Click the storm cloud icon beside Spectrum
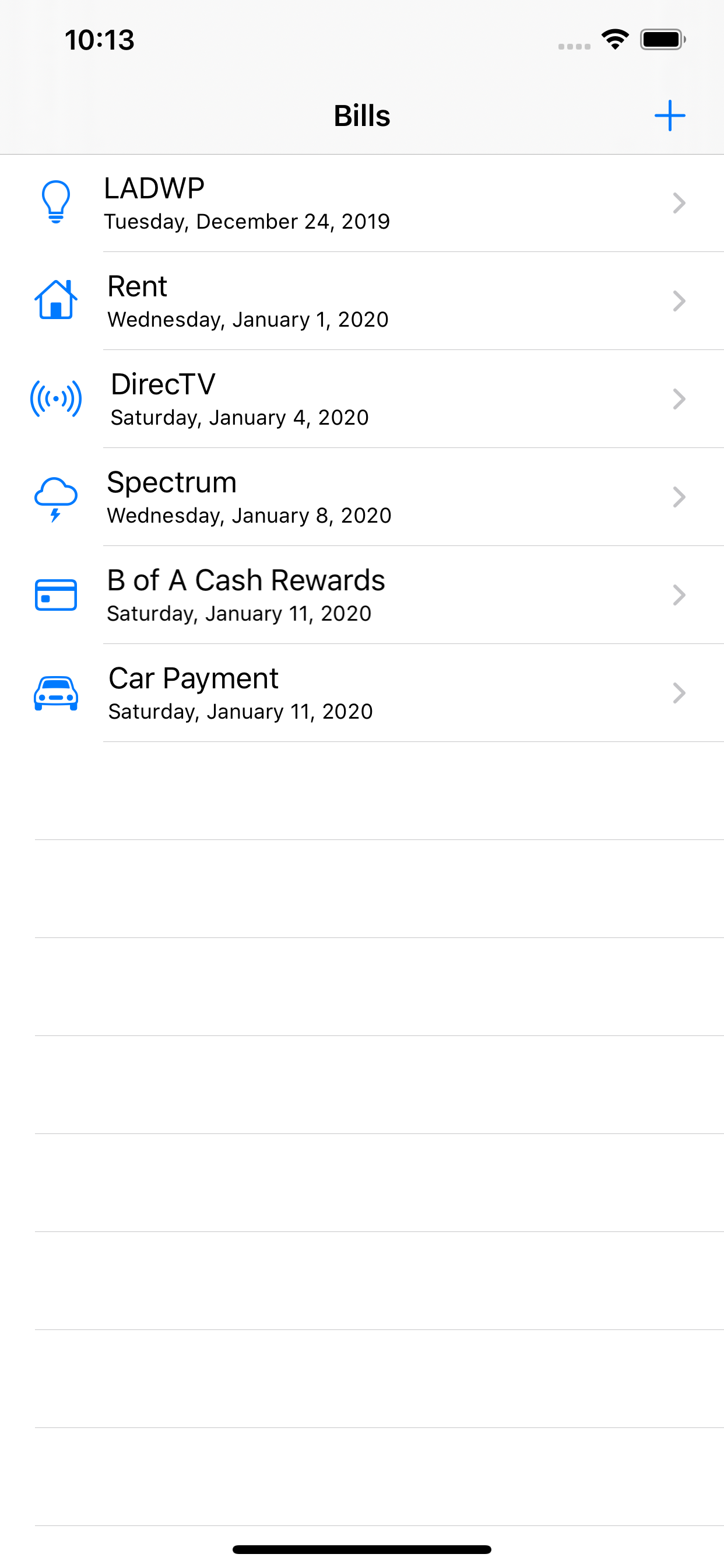This screenshot has height=1568, width=724. [55, 496]
